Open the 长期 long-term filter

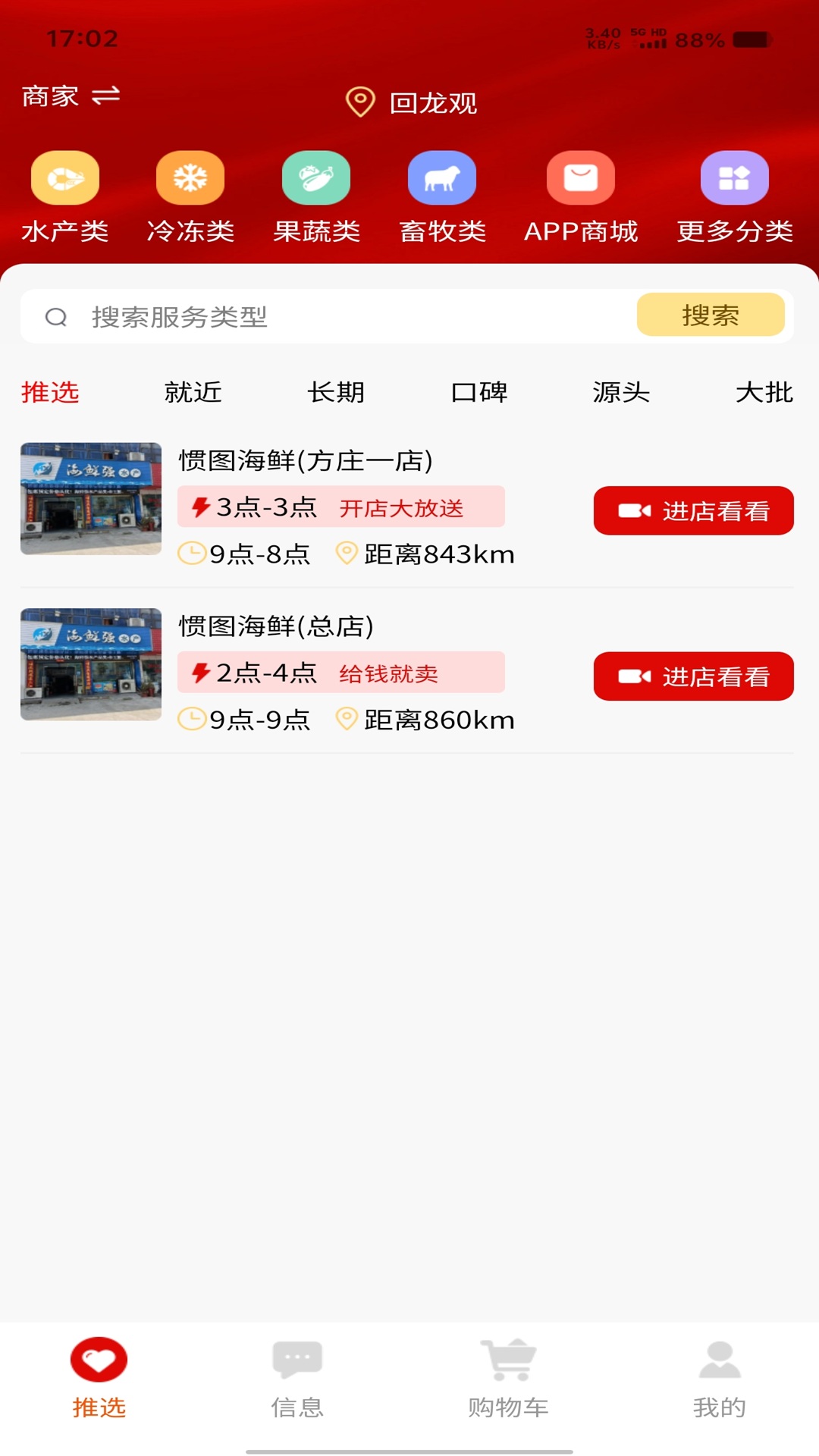click(x=336, y=392)
